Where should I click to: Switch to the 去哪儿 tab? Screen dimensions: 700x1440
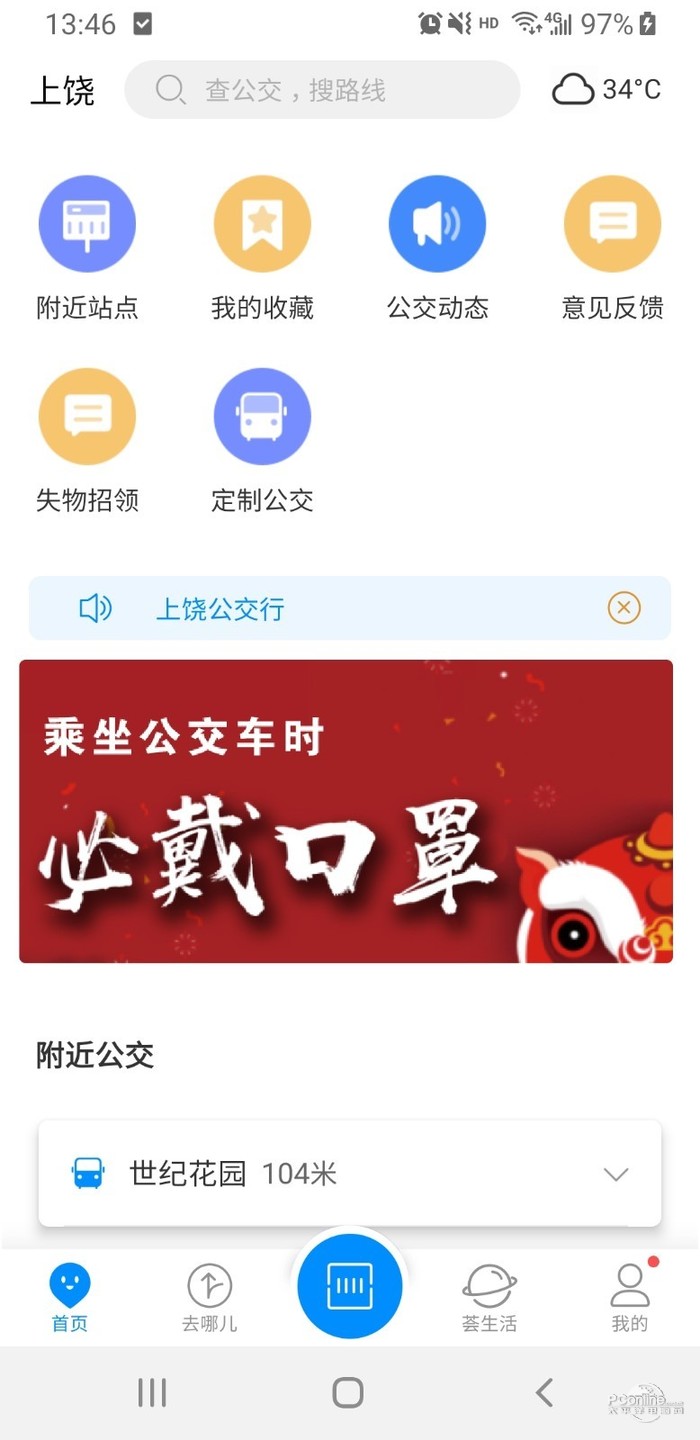tap(210, 1296)
